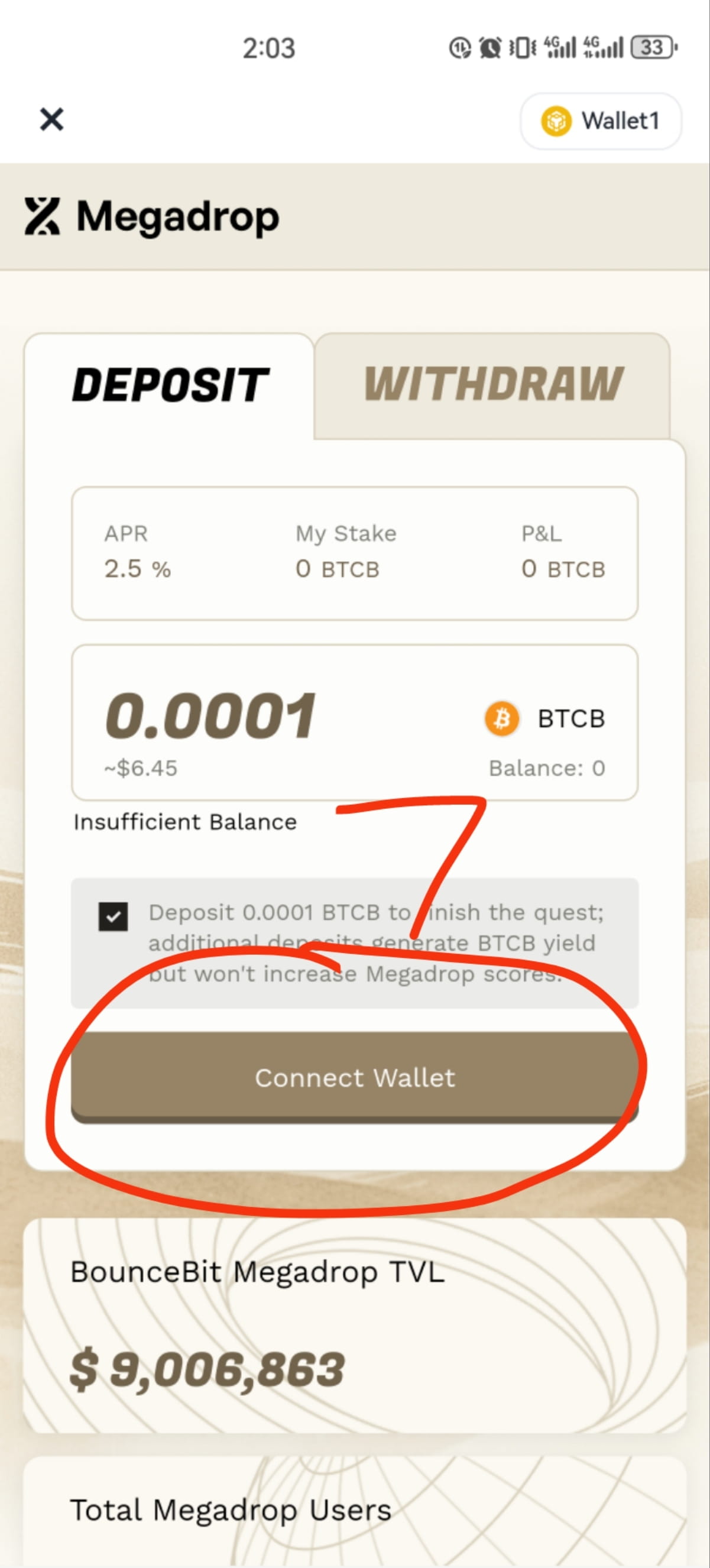Tap the 0.0001 amount input field

click(210, 718)
